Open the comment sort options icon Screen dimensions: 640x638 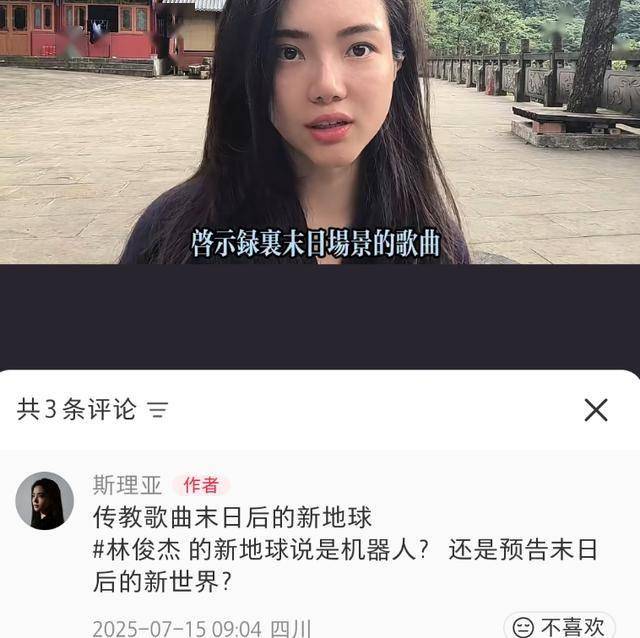point(158,410)
